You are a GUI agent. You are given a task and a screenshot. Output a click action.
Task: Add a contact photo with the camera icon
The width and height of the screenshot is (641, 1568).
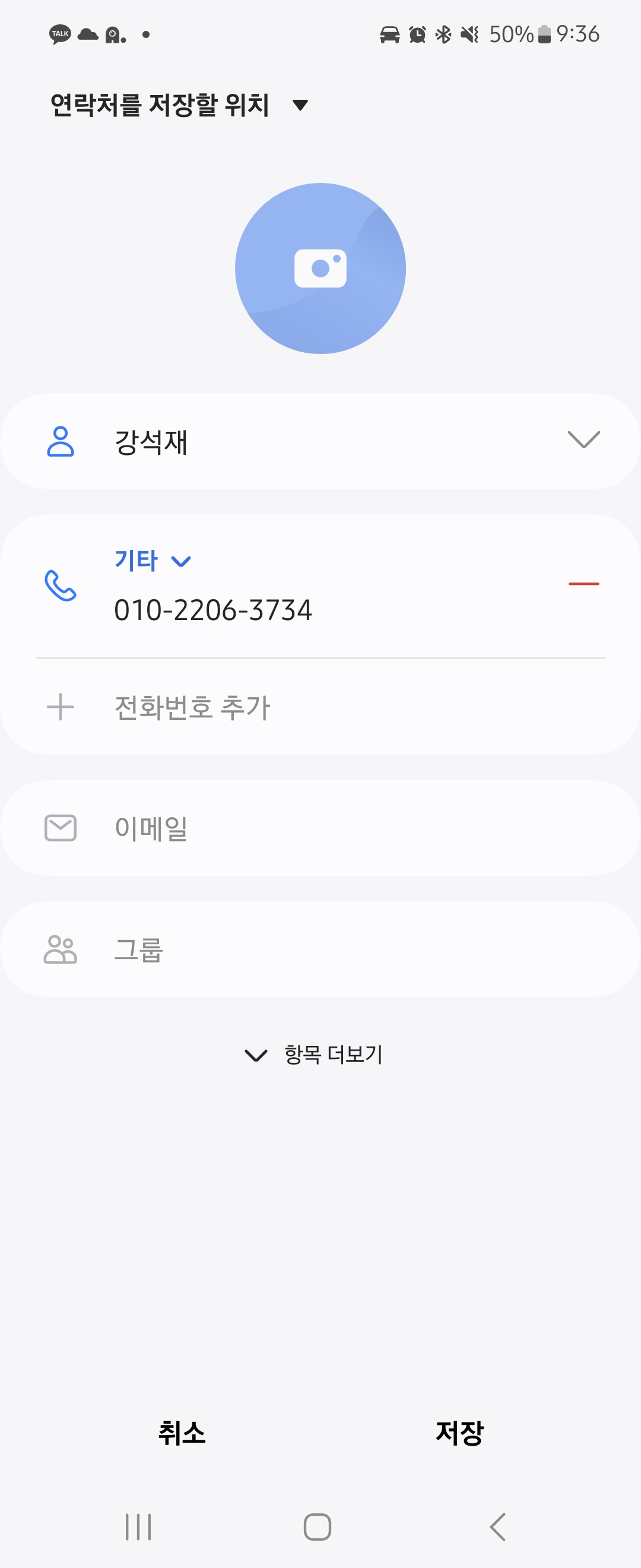320,268
